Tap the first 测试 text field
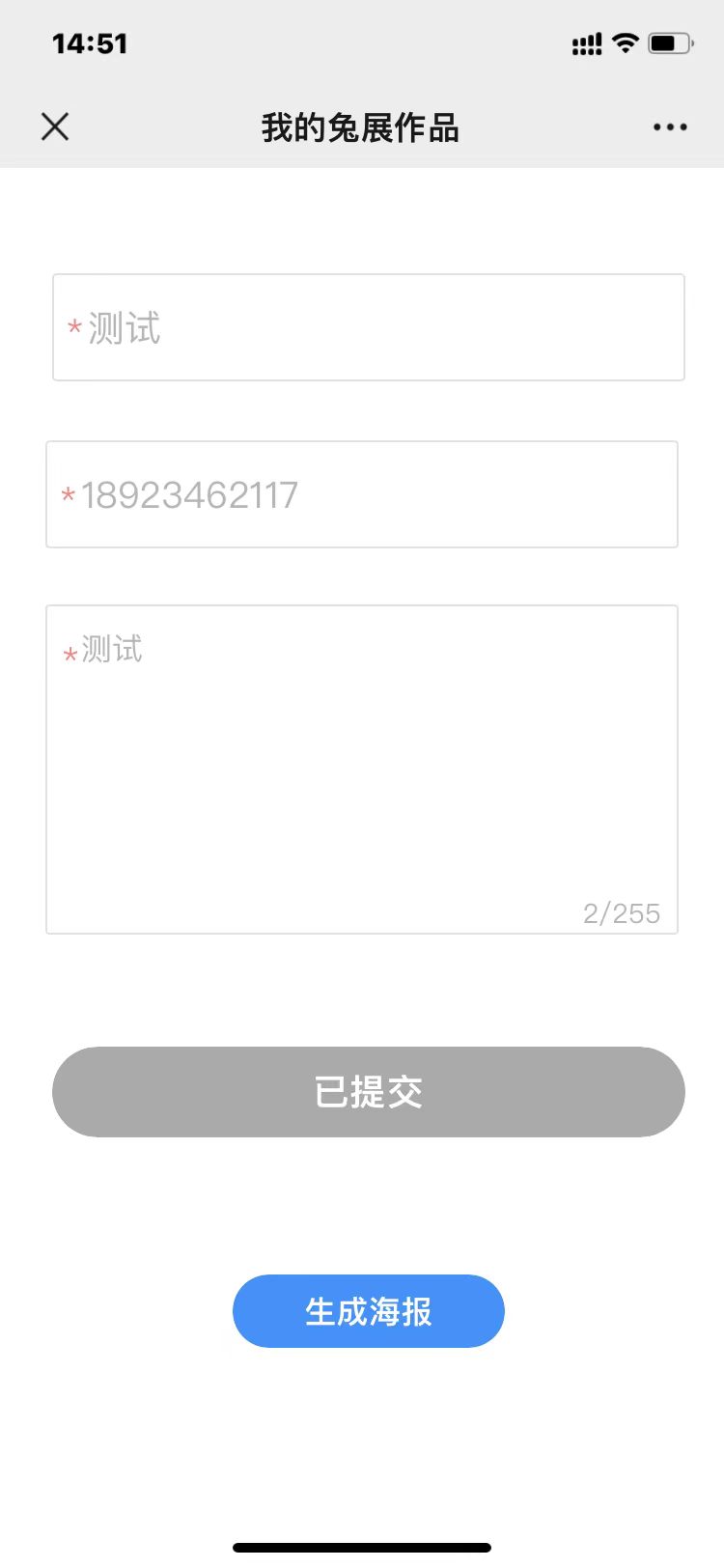 [369, 327]
